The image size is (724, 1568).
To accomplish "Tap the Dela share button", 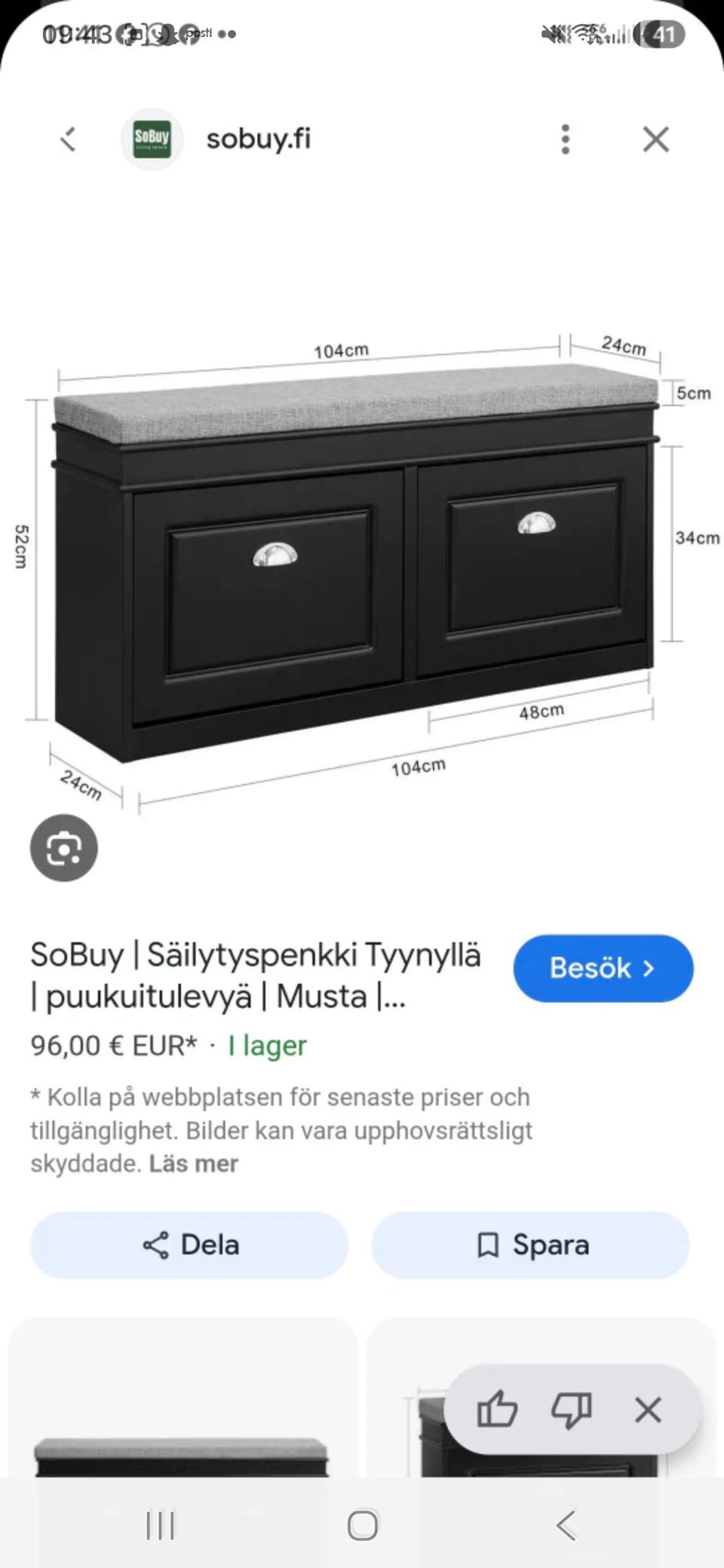I will (188, 1245).
